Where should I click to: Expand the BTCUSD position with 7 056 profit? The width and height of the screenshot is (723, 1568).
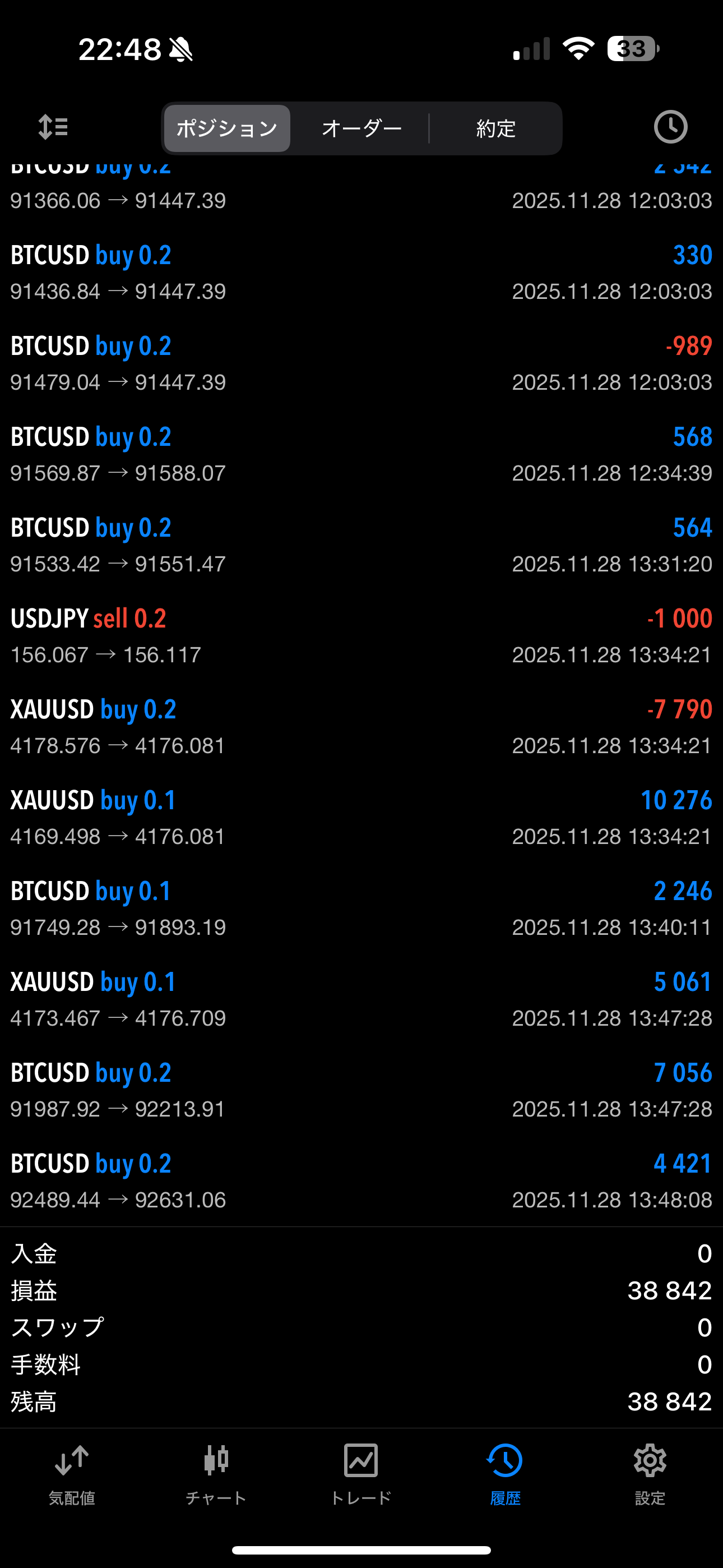(361, 1090)
